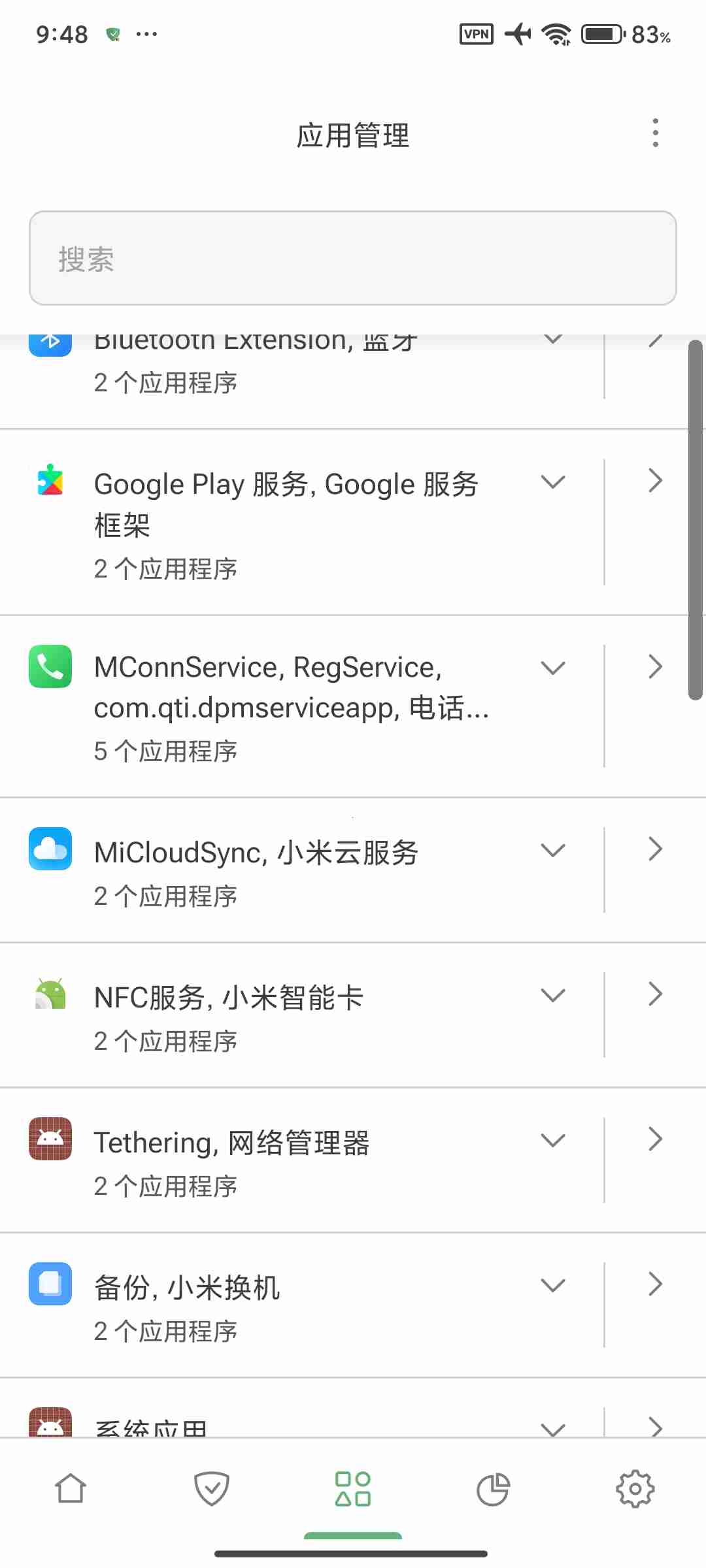Viewport: 706px width, 1568px height.
Task: Open details arrow for 备份, 小米换机
Action: pos(654,1283)
